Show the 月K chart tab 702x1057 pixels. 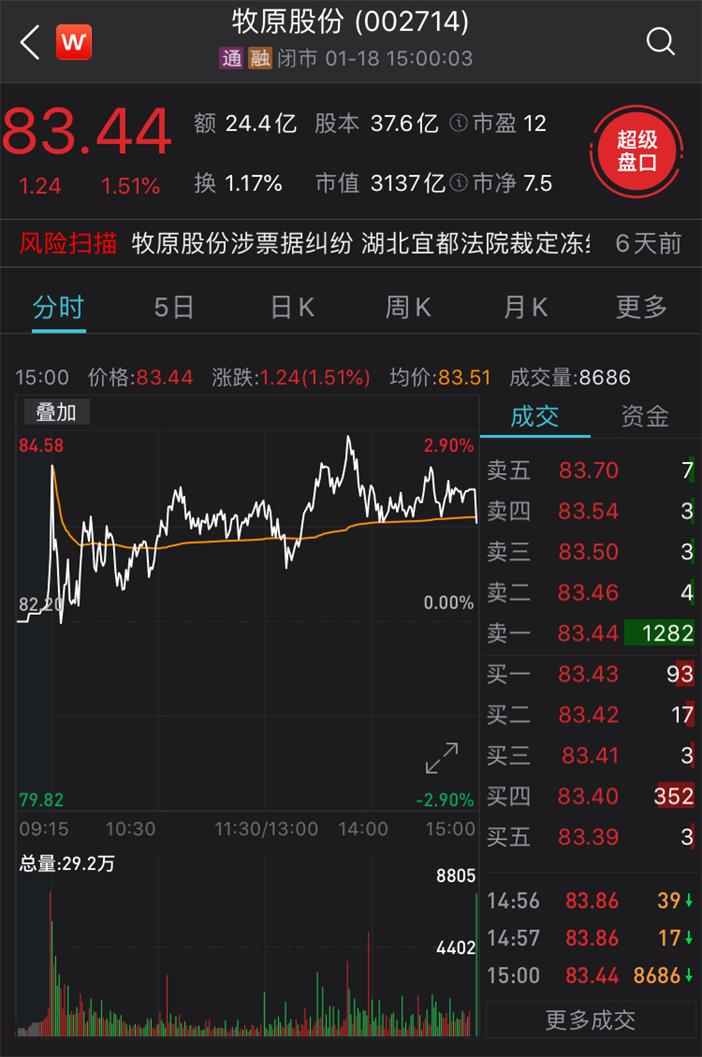tap(526, 307)
